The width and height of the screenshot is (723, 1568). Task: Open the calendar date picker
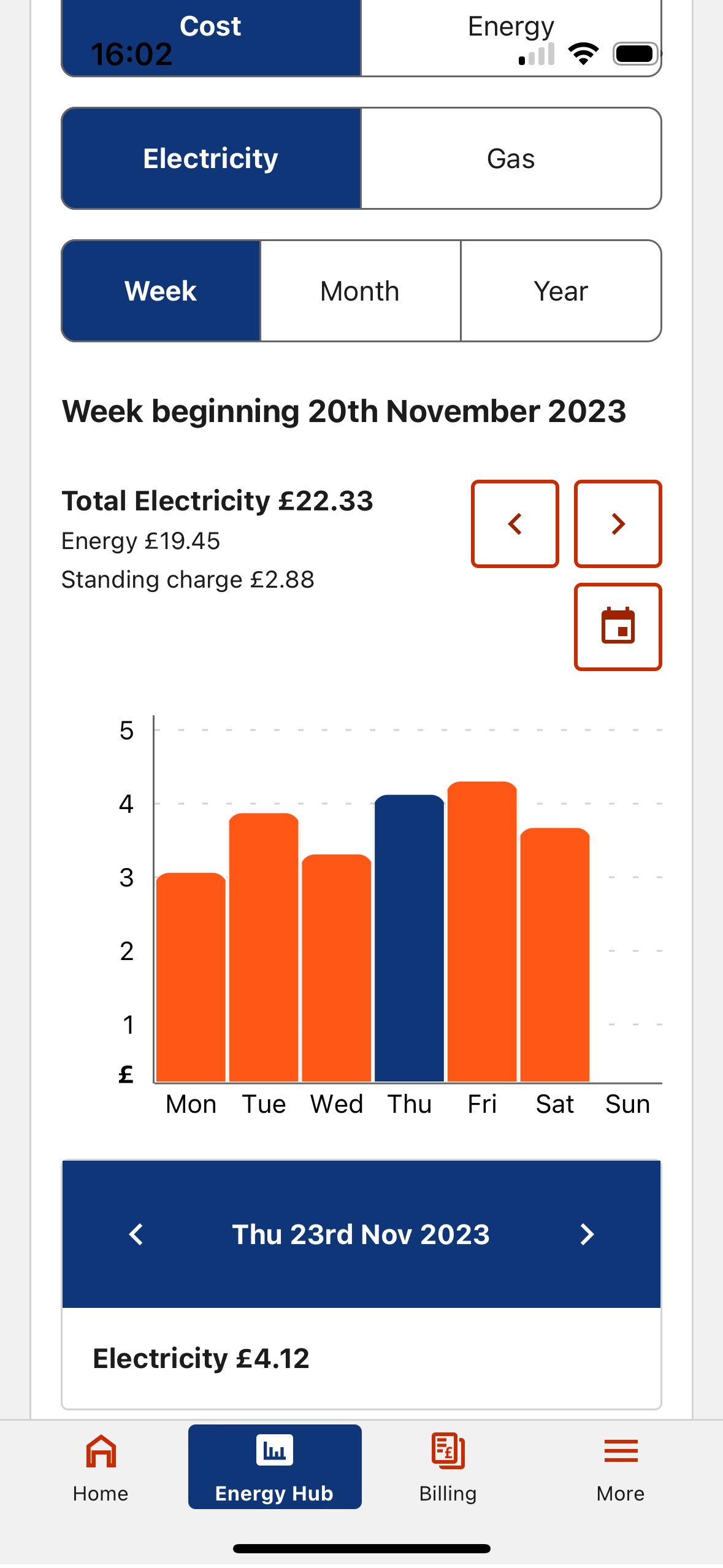click(618, 626)
